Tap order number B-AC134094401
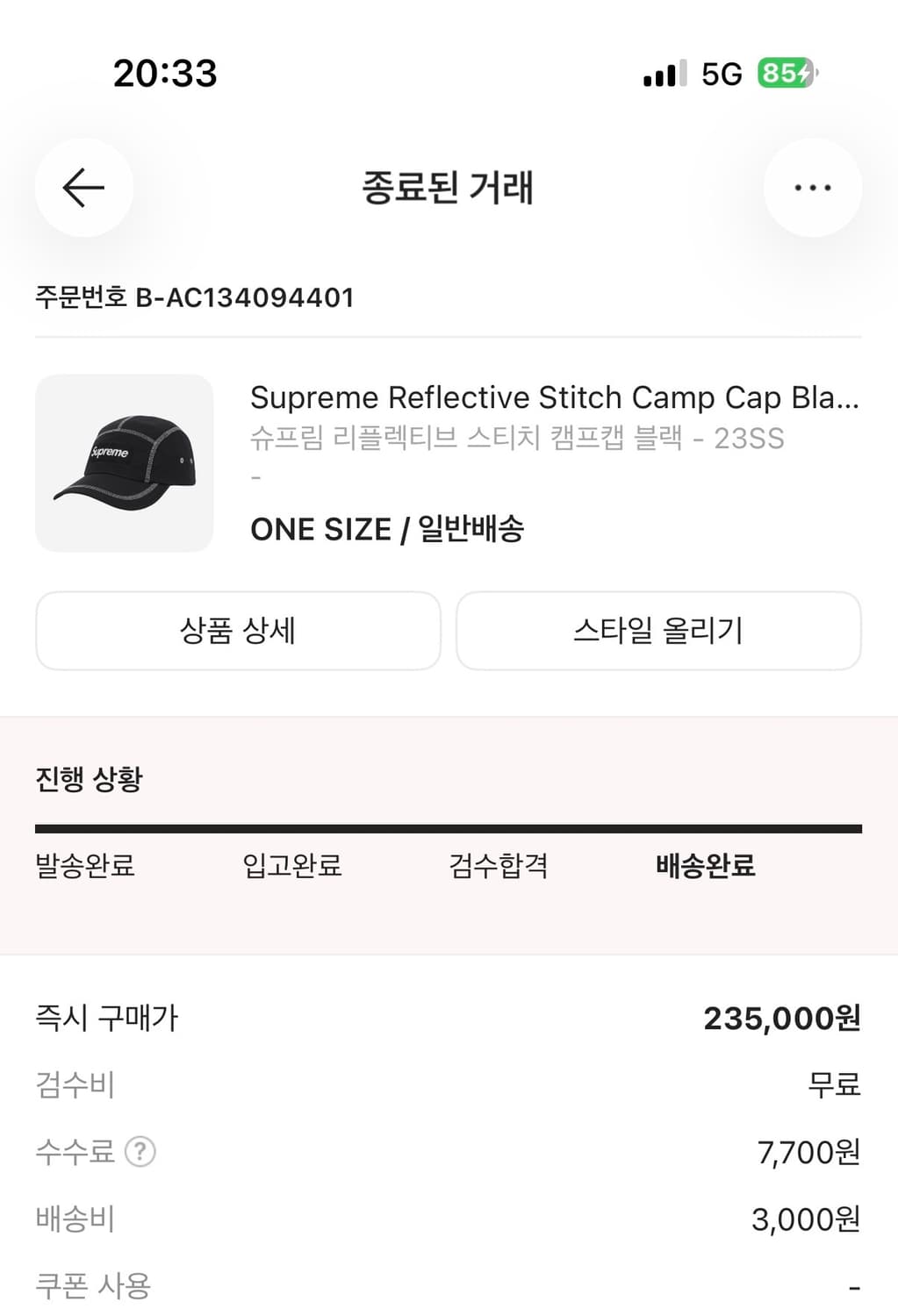Image resolution: width=898 pixels, height=1316 pixels. click(193, 298)
